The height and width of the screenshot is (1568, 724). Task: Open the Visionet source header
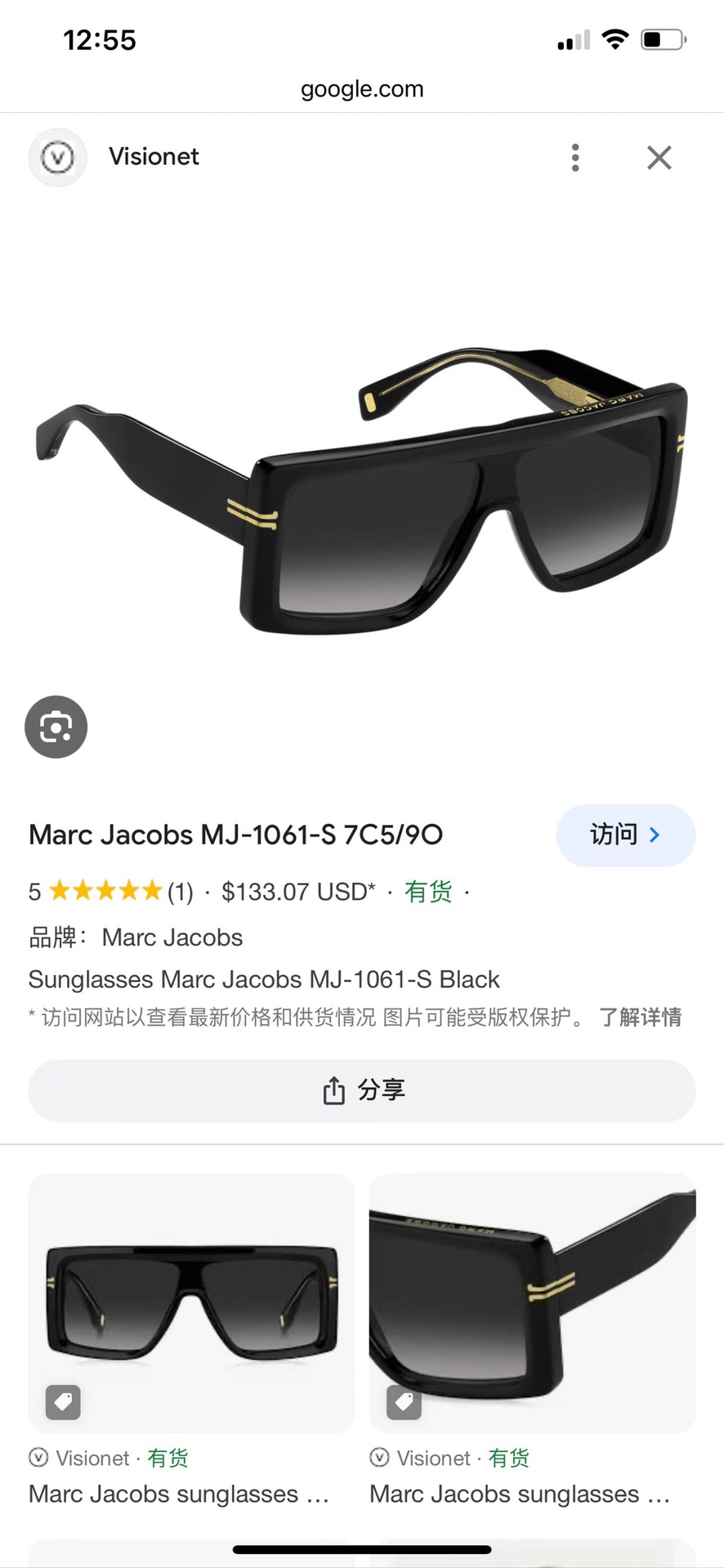coord(154,157)
